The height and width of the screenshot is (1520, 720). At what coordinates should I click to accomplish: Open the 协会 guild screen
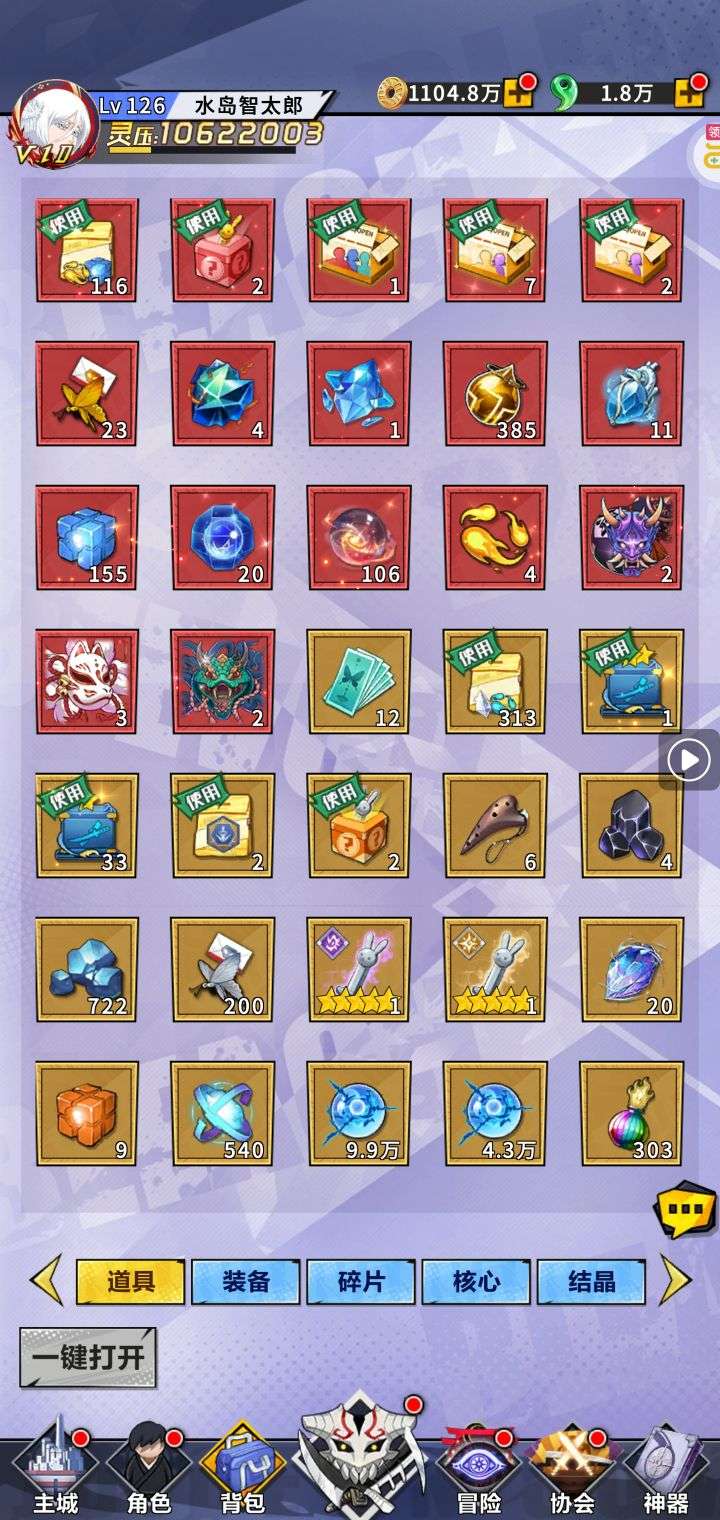point(572,1470)
